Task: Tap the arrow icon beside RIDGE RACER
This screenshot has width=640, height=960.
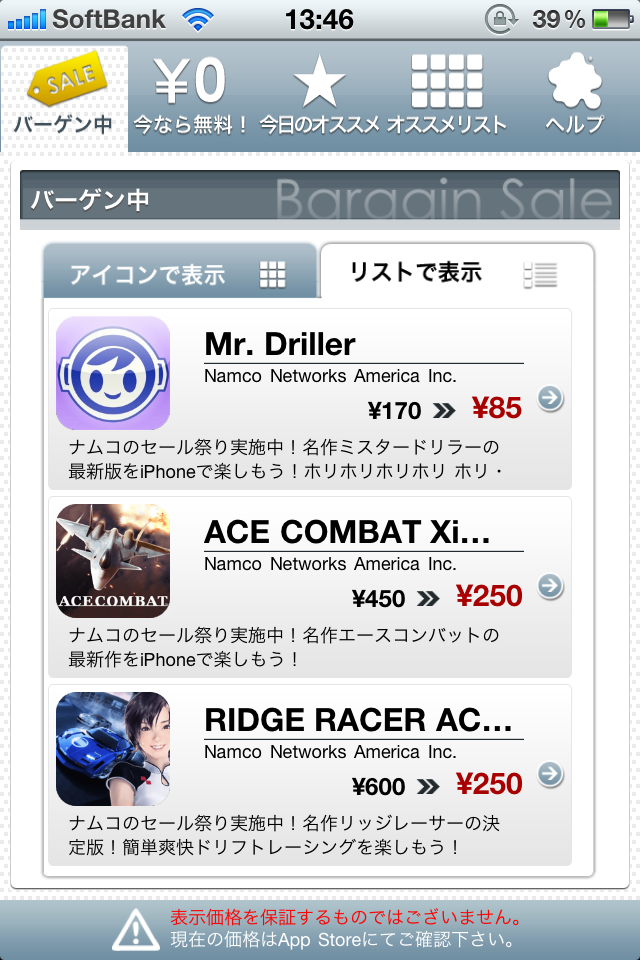Action: coord(551,774)
